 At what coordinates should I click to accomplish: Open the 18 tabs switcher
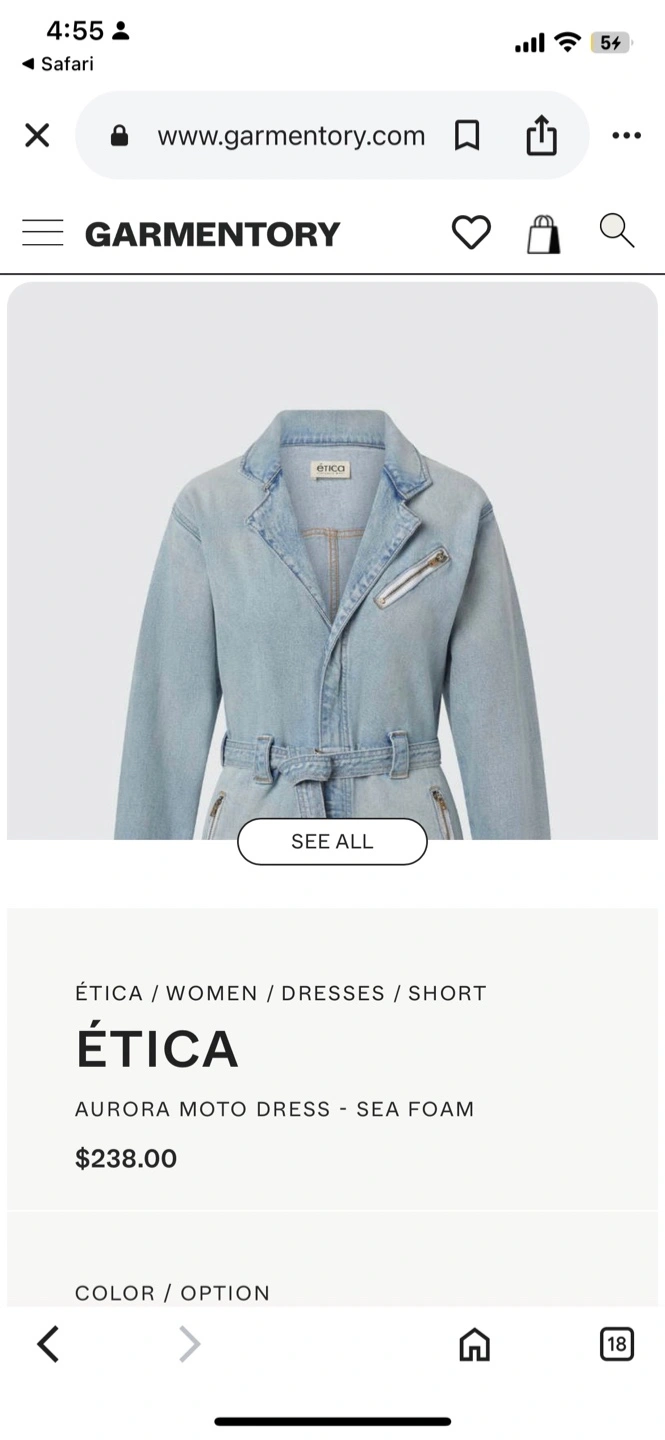pyautogui.click(x=617, y=1345)
